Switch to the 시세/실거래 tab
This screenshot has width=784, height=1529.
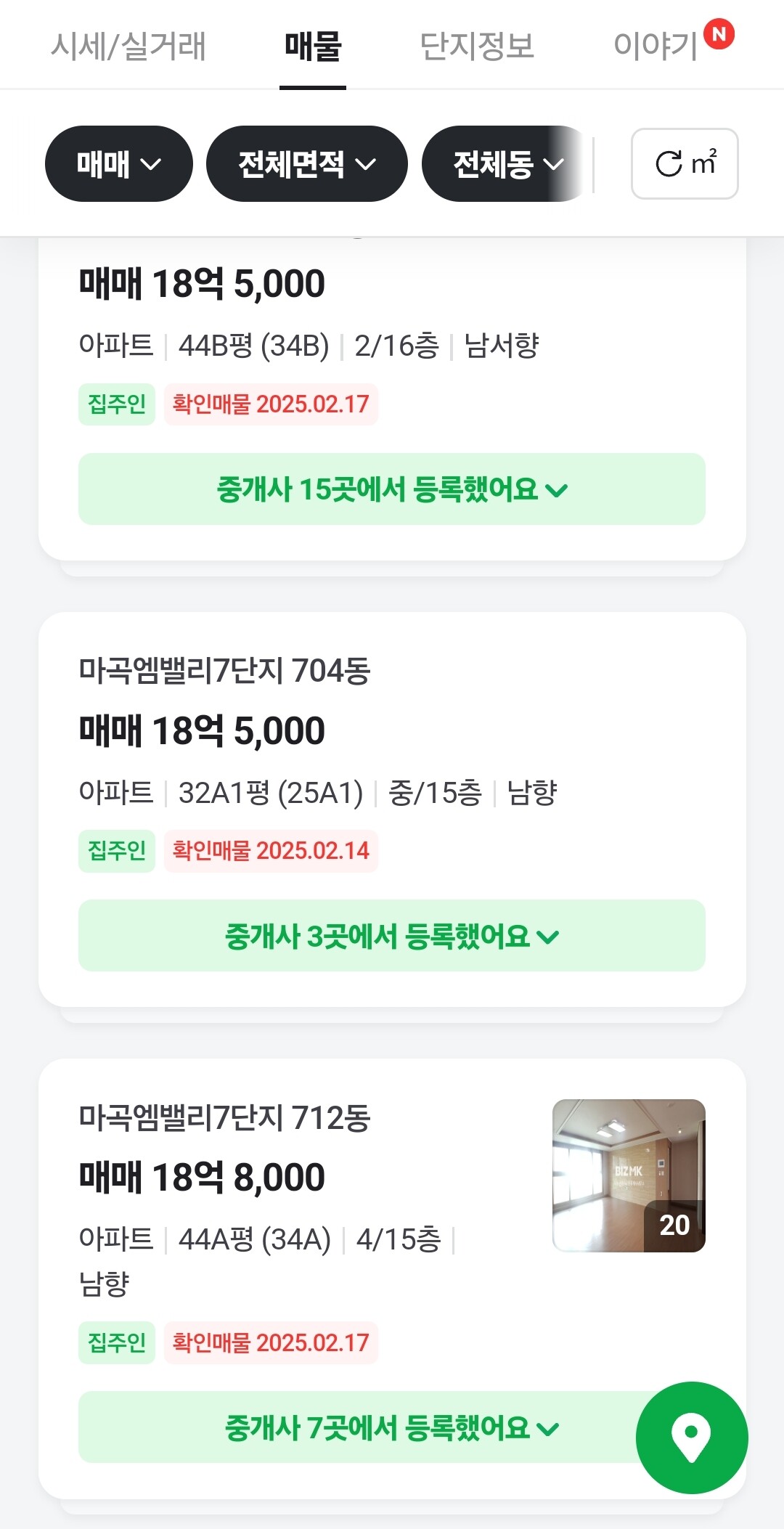128,46
